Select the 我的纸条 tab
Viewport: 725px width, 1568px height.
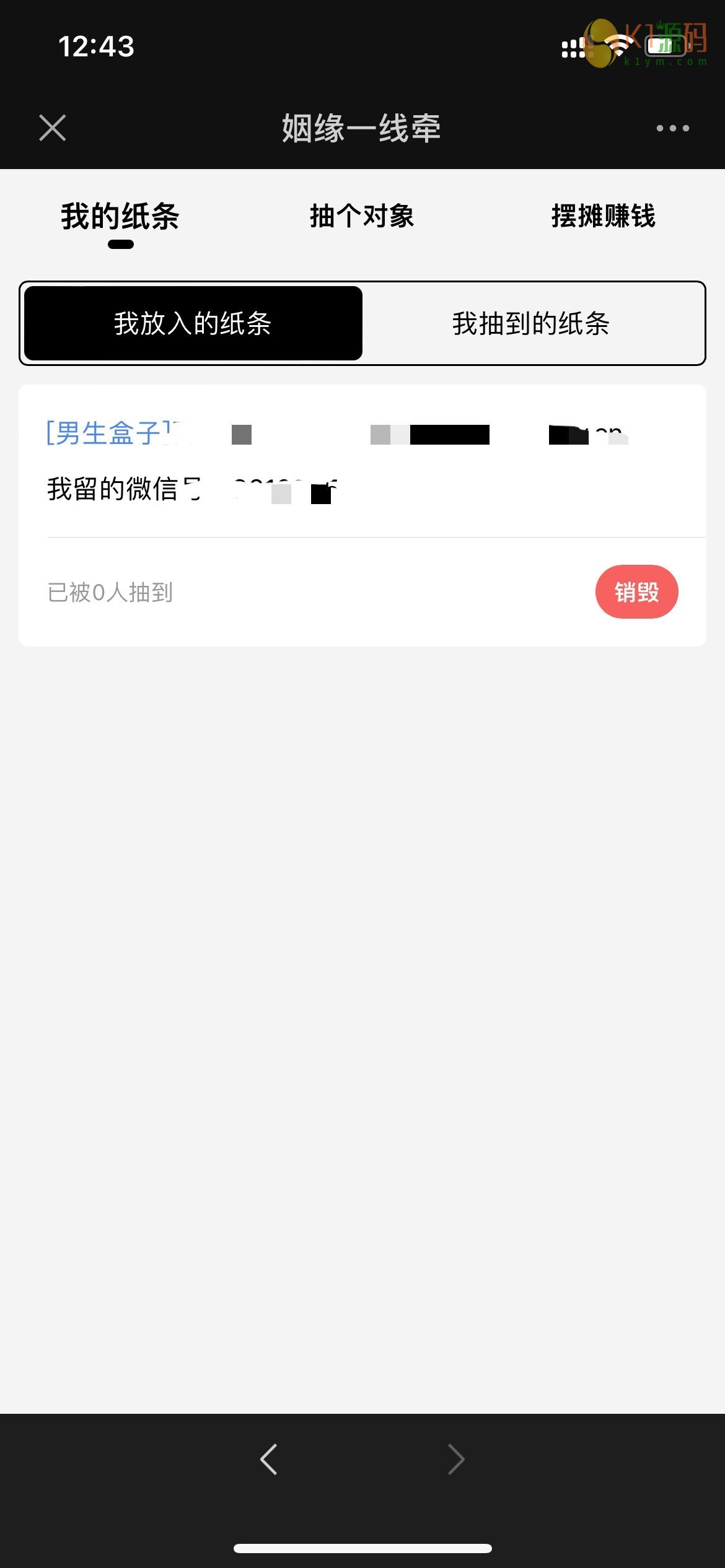tap(118, 217)
